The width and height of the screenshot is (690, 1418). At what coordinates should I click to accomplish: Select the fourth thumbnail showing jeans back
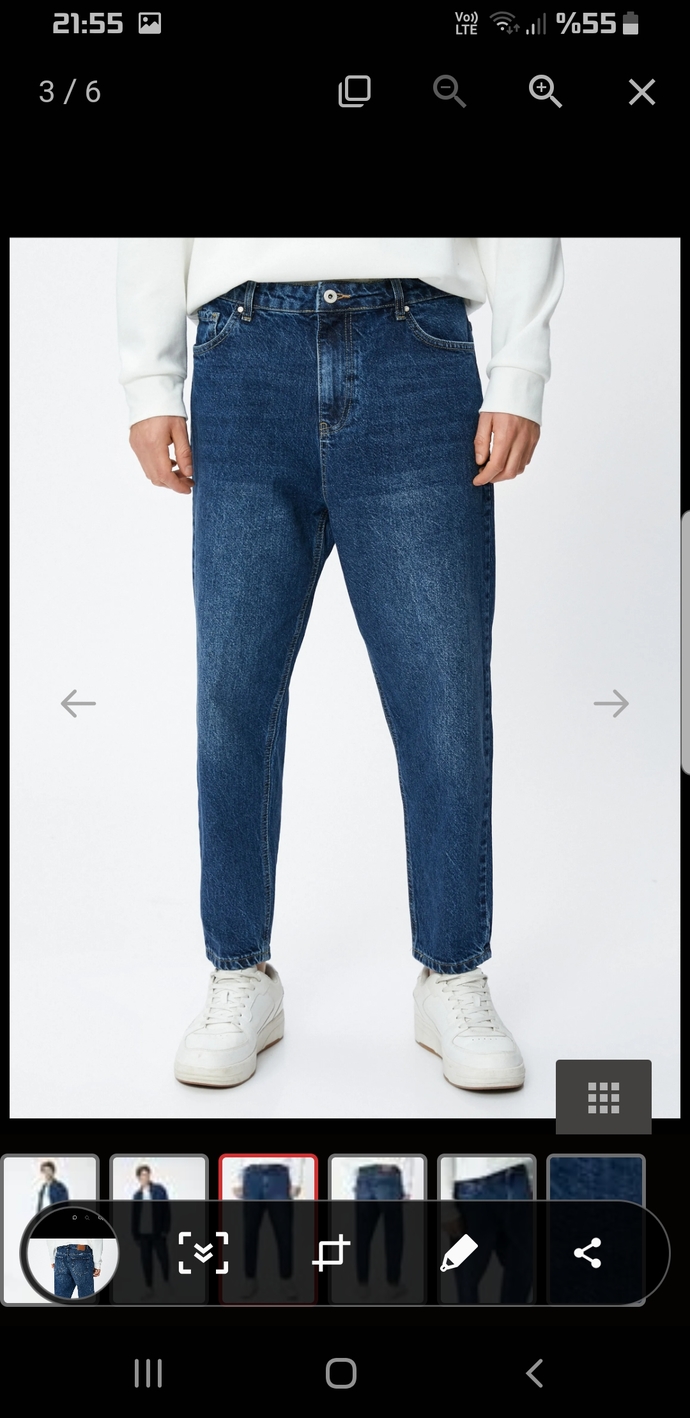pos(378,1180)
